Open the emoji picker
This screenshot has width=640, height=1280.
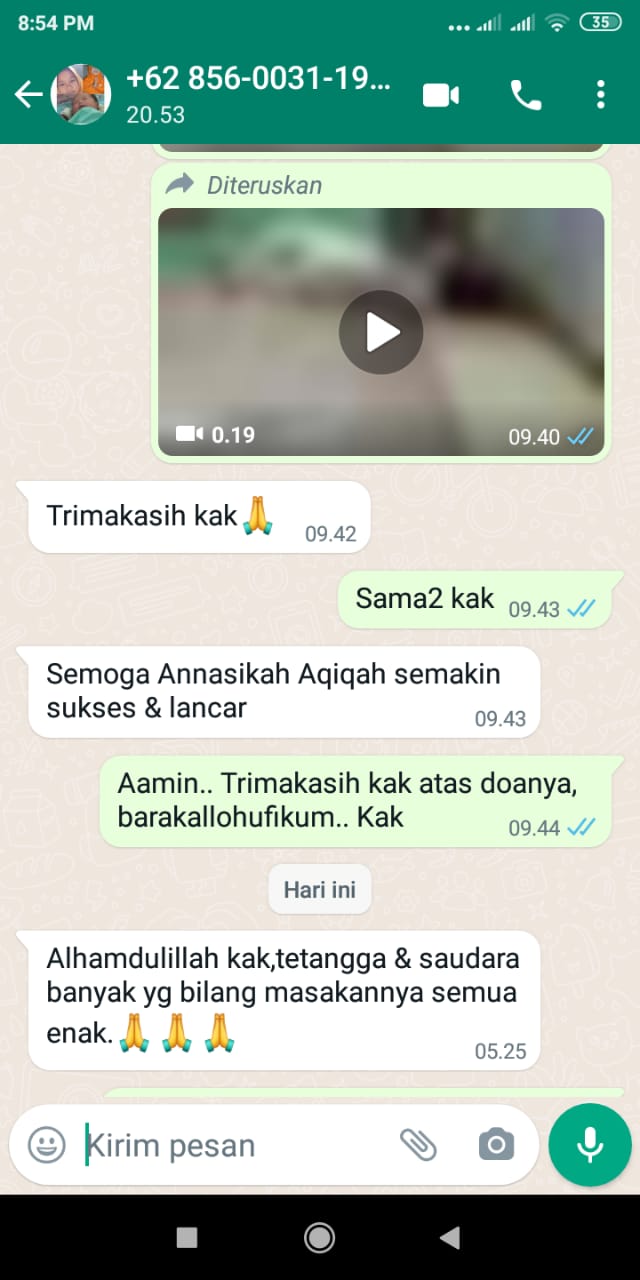coord(47,1145)
